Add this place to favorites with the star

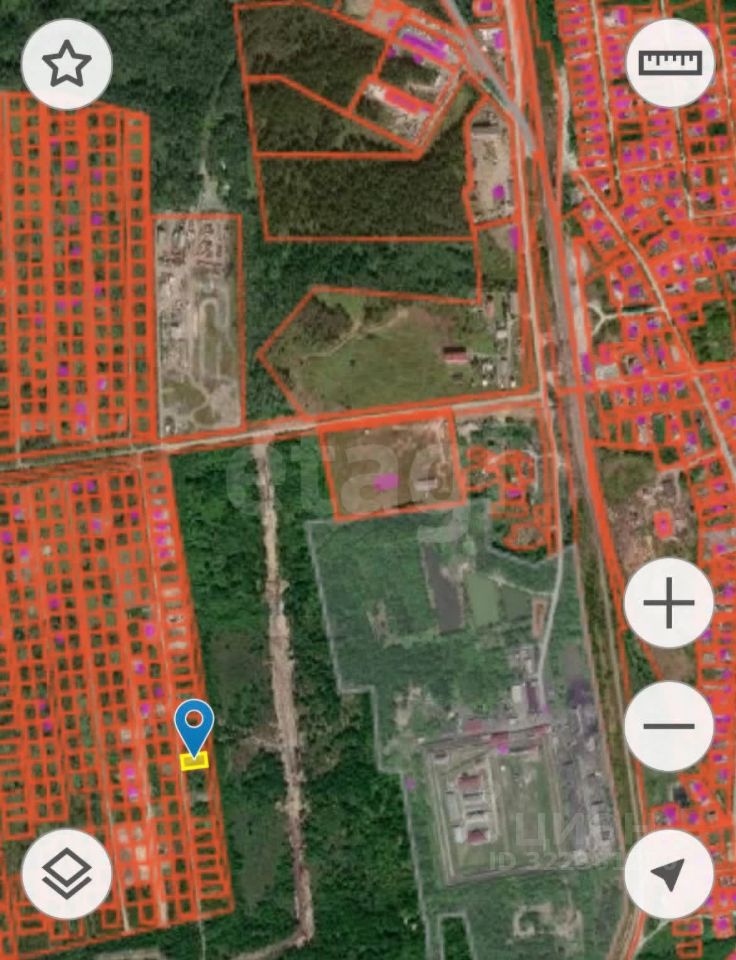(x=67, y=64)
